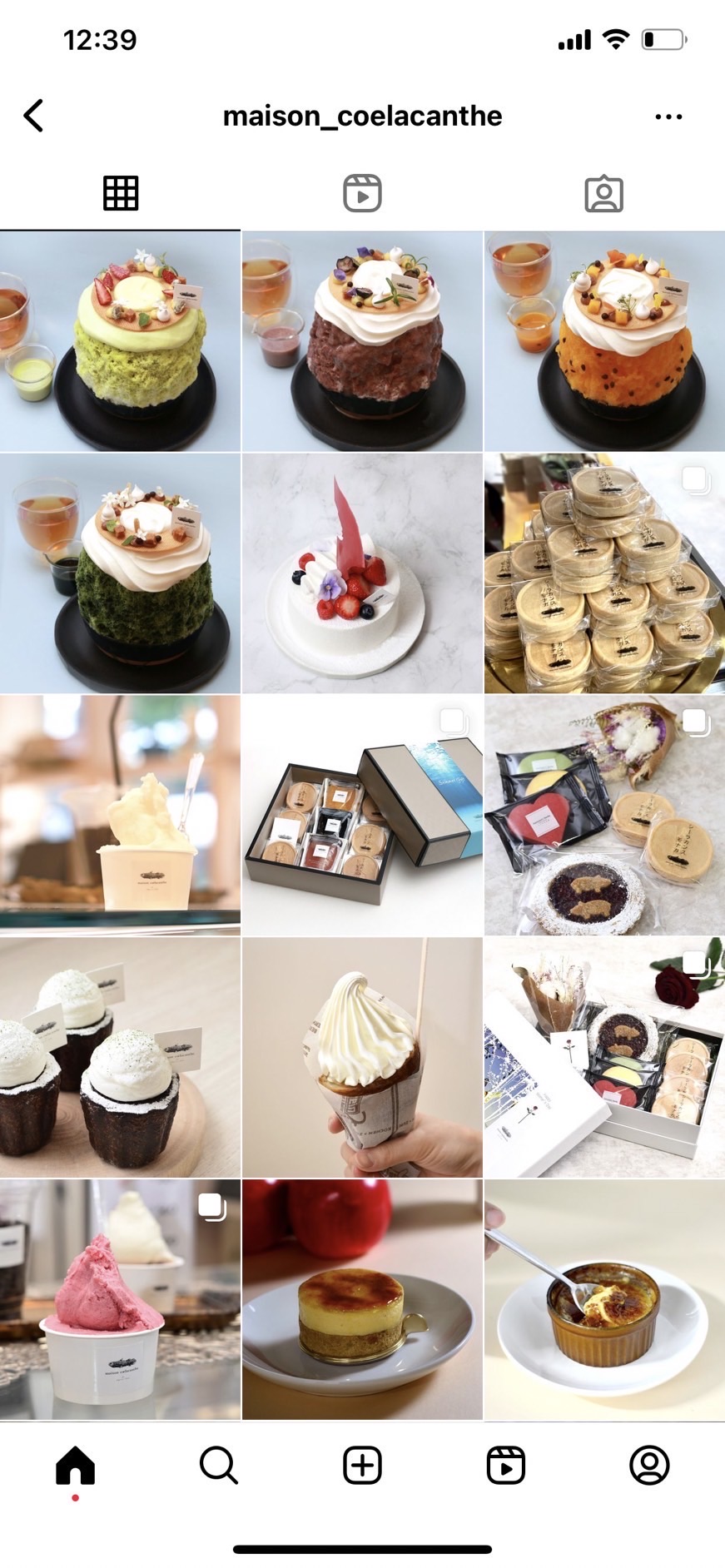Open your own profile tab

click(x=649, y=1465)
